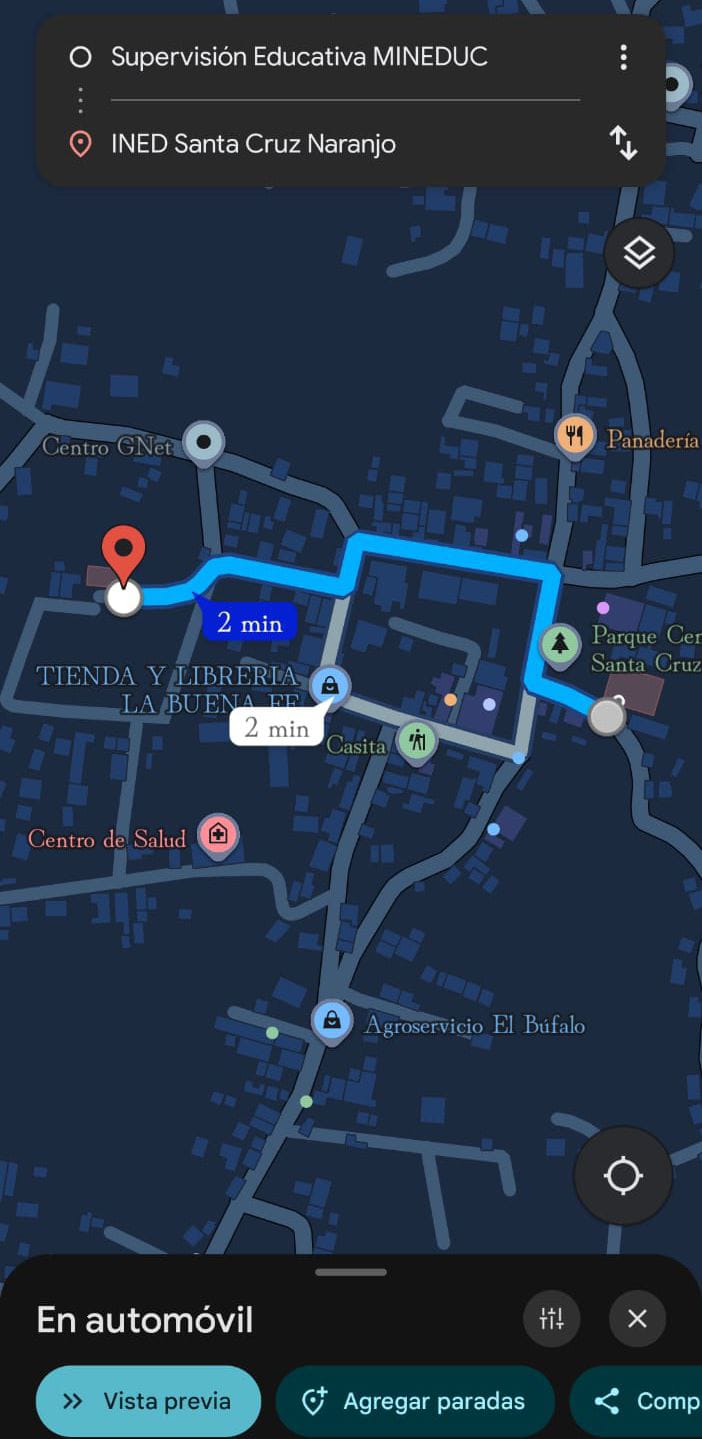Select the Centro de Salud map pin

[x=217, y=834]
